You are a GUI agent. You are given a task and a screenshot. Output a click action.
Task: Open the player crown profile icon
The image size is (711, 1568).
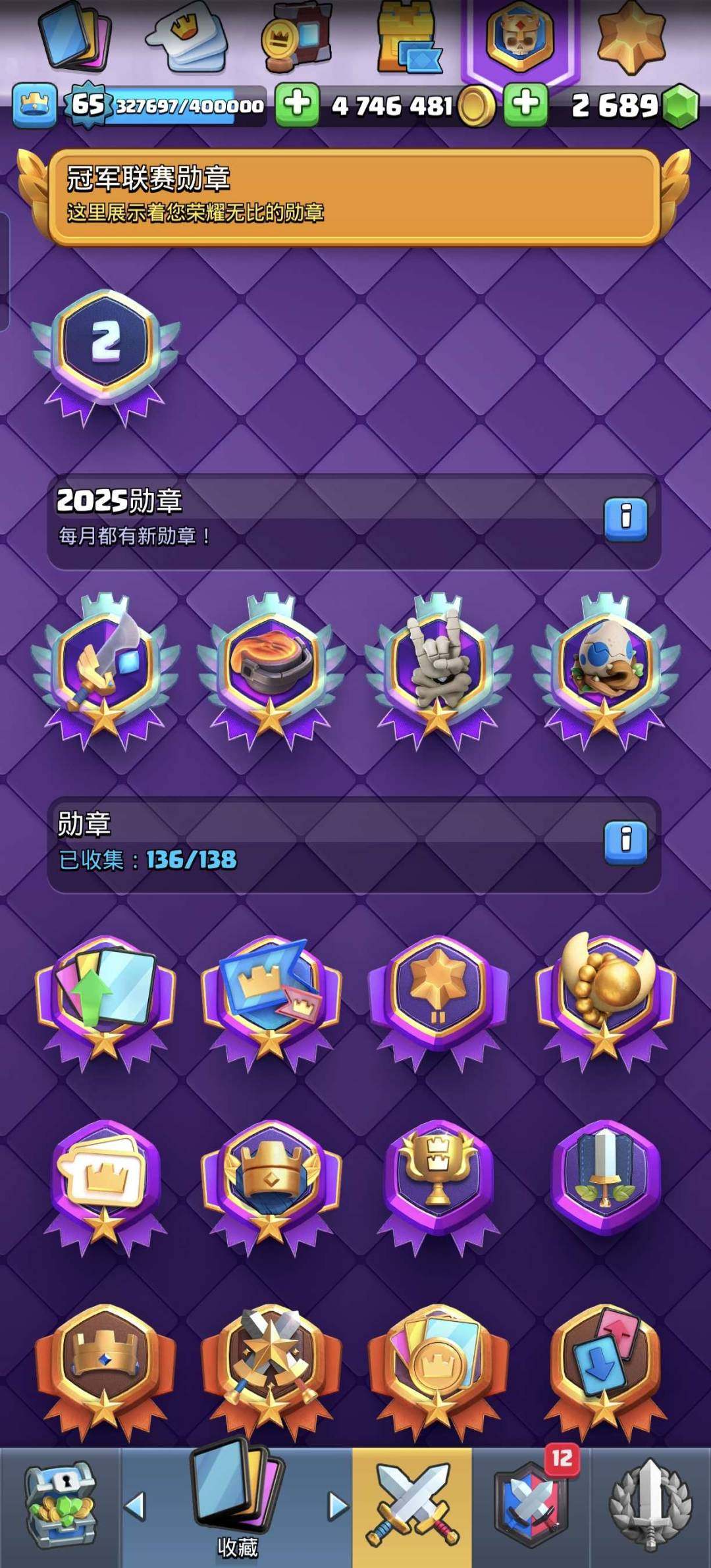pyautogui.click(x=34, y=105)
